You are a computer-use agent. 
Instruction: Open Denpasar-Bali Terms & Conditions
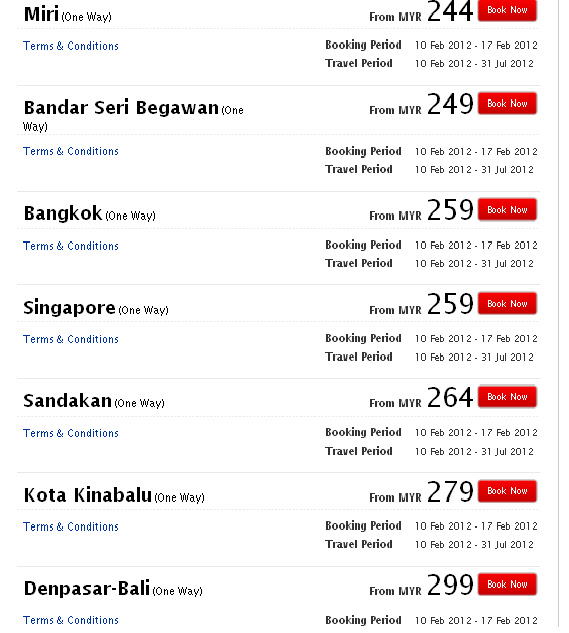(71, 620)
